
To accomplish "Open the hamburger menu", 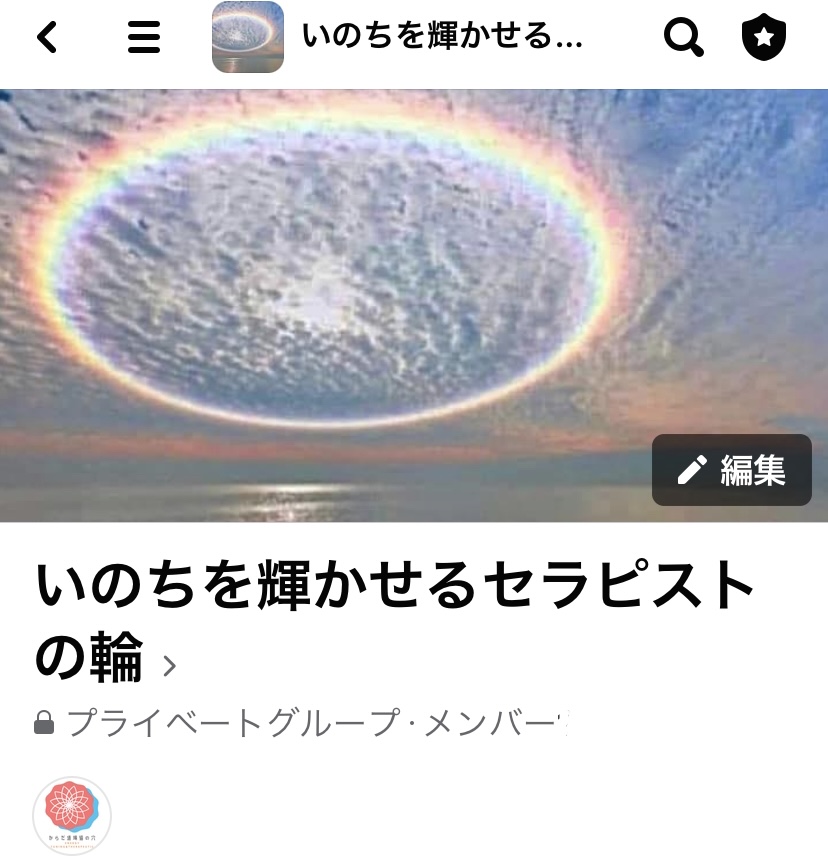I will (144, 38).
